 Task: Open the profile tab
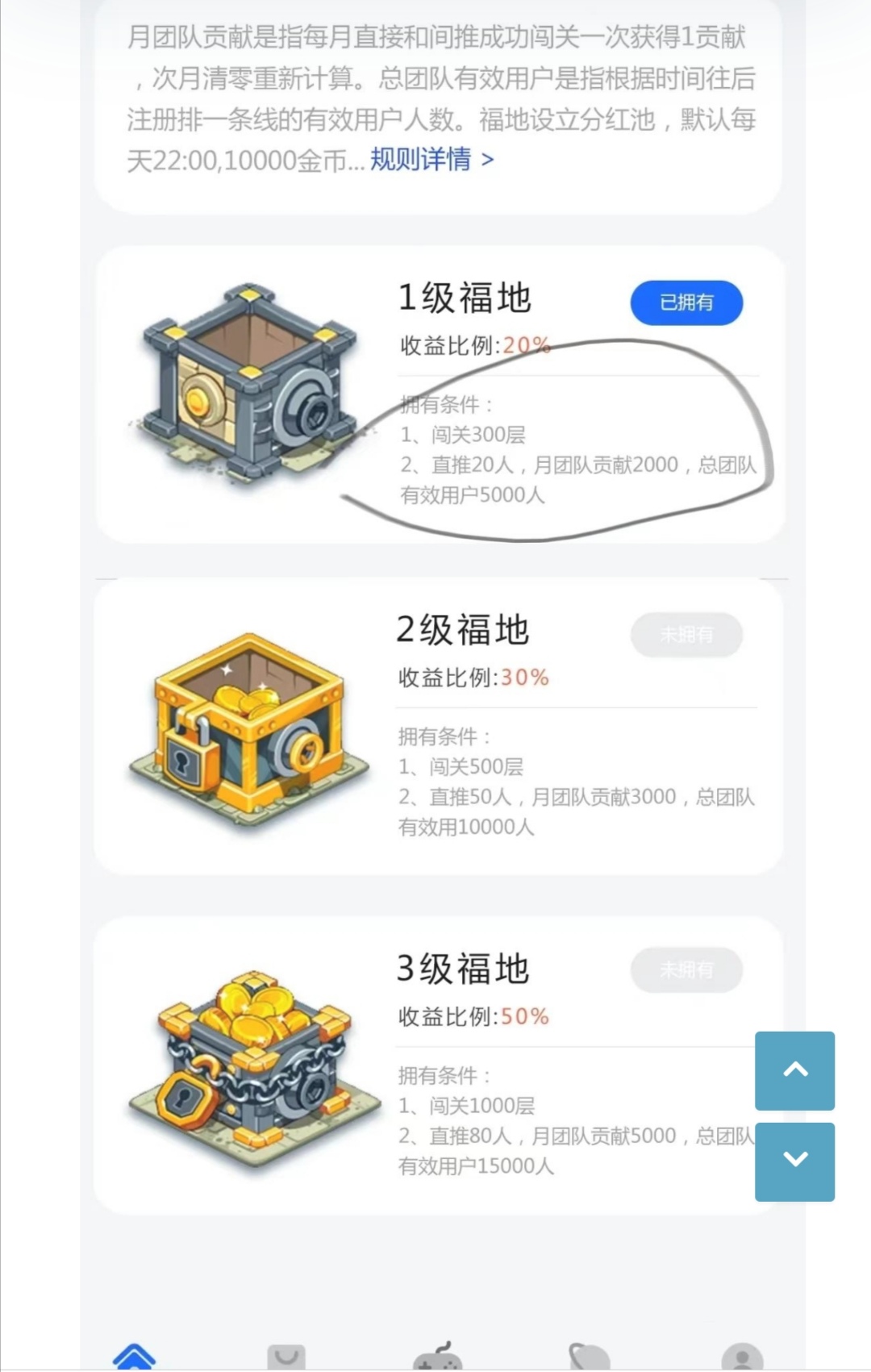pyautogui.click(x=741, y=1357)
